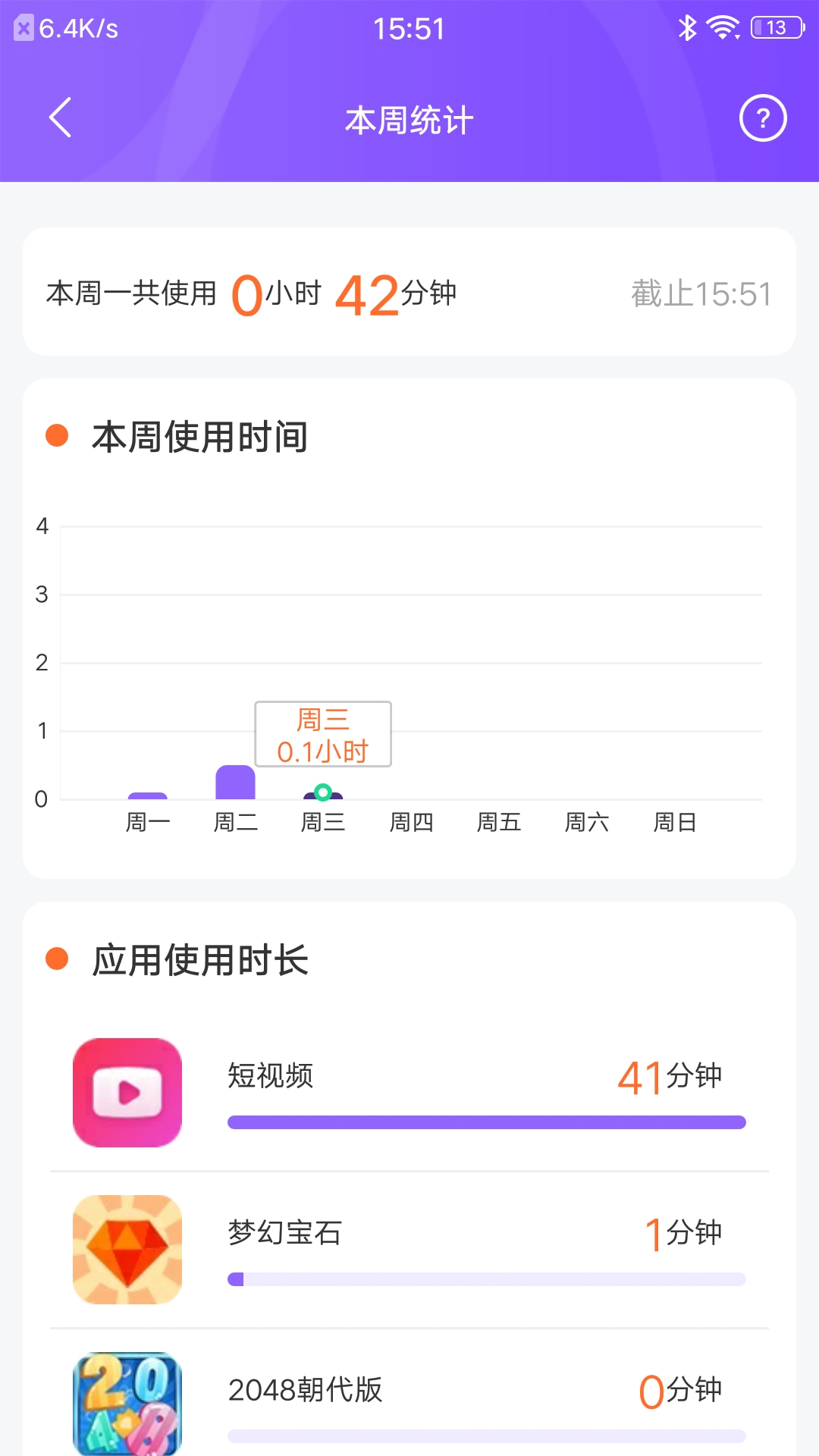Tap the back arrow button

click(x=60, y=118)
